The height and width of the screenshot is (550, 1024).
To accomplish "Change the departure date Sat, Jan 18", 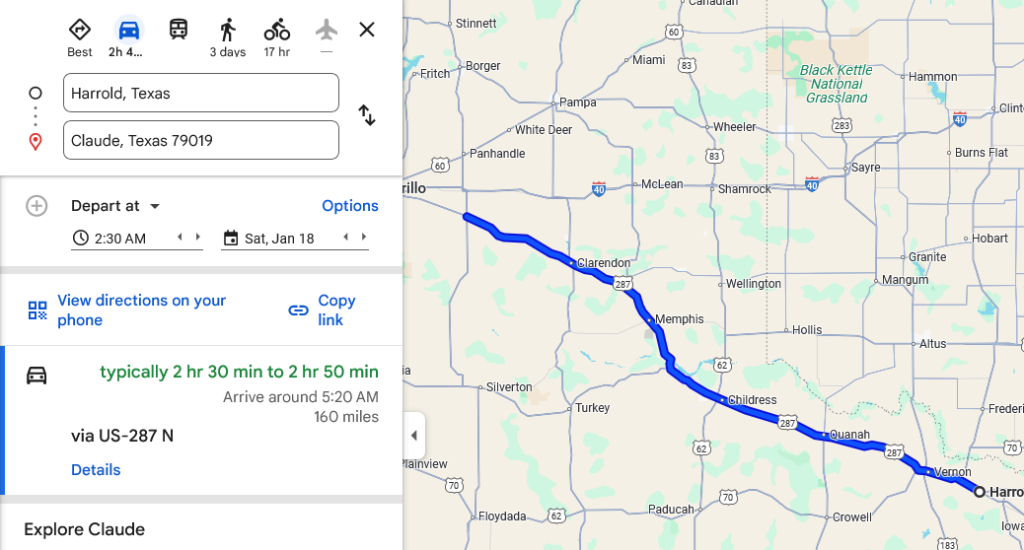I will coord(278,238).
